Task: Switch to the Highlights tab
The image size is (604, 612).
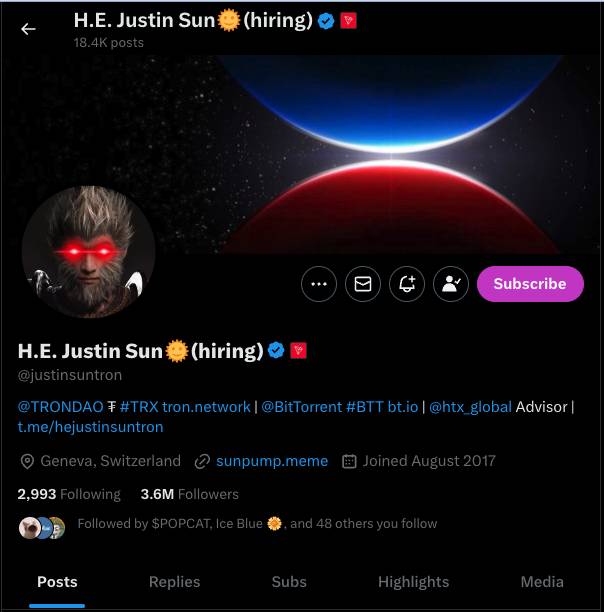Action: (413, 582)
